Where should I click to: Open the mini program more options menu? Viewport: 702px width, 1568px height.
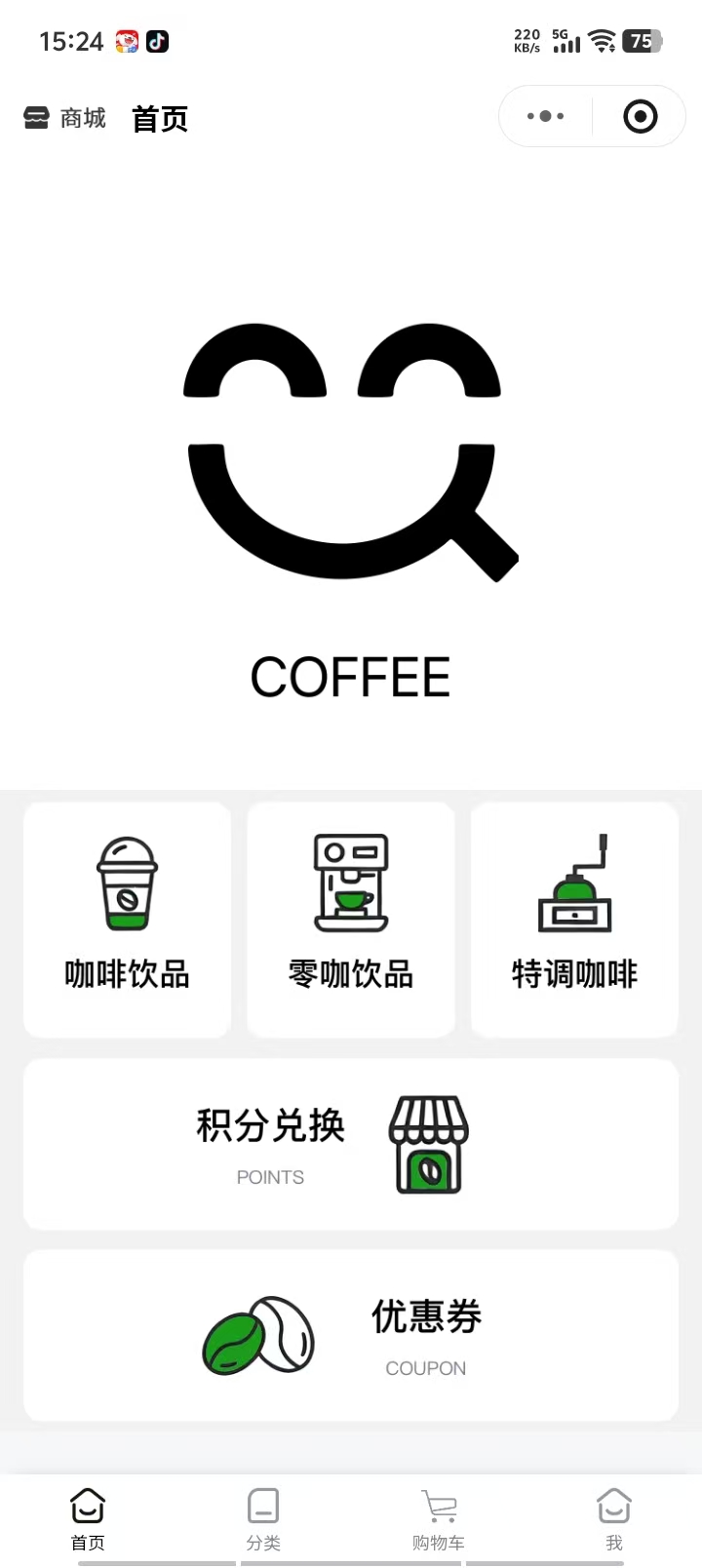pyautogui.click(x=546, y=116)
